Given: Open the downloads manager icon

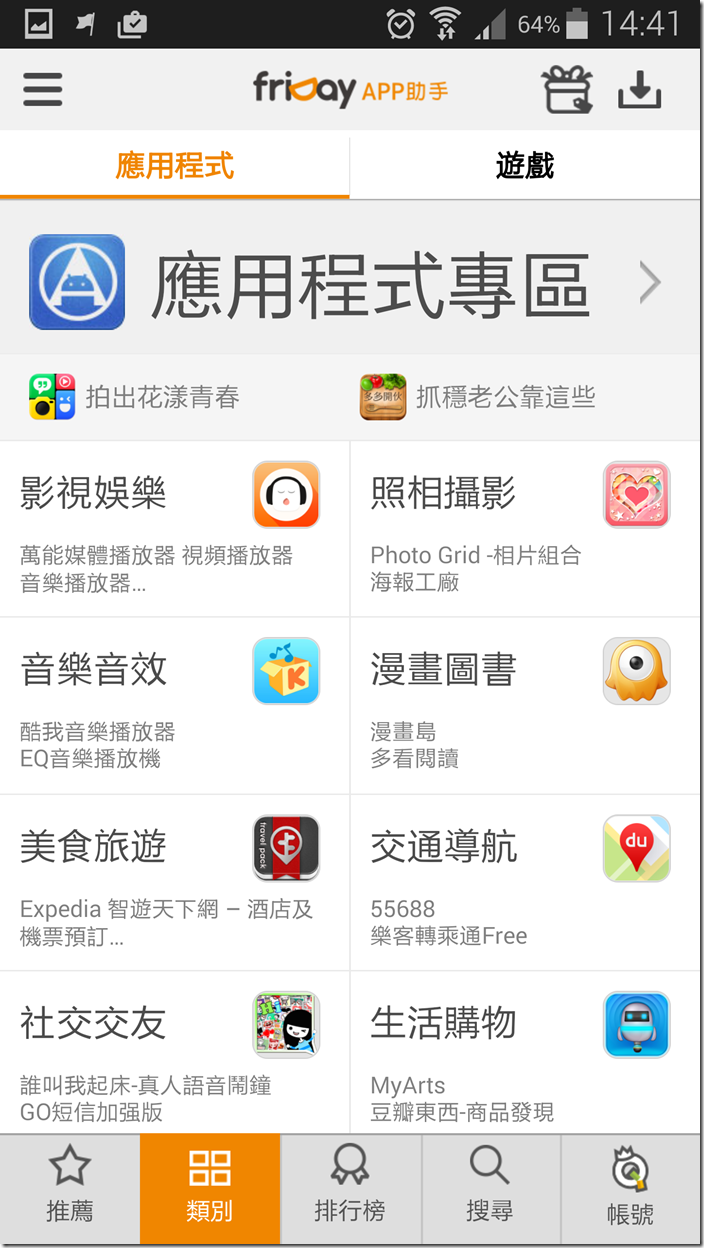Looking at the screenshot, I should [640, 90].
